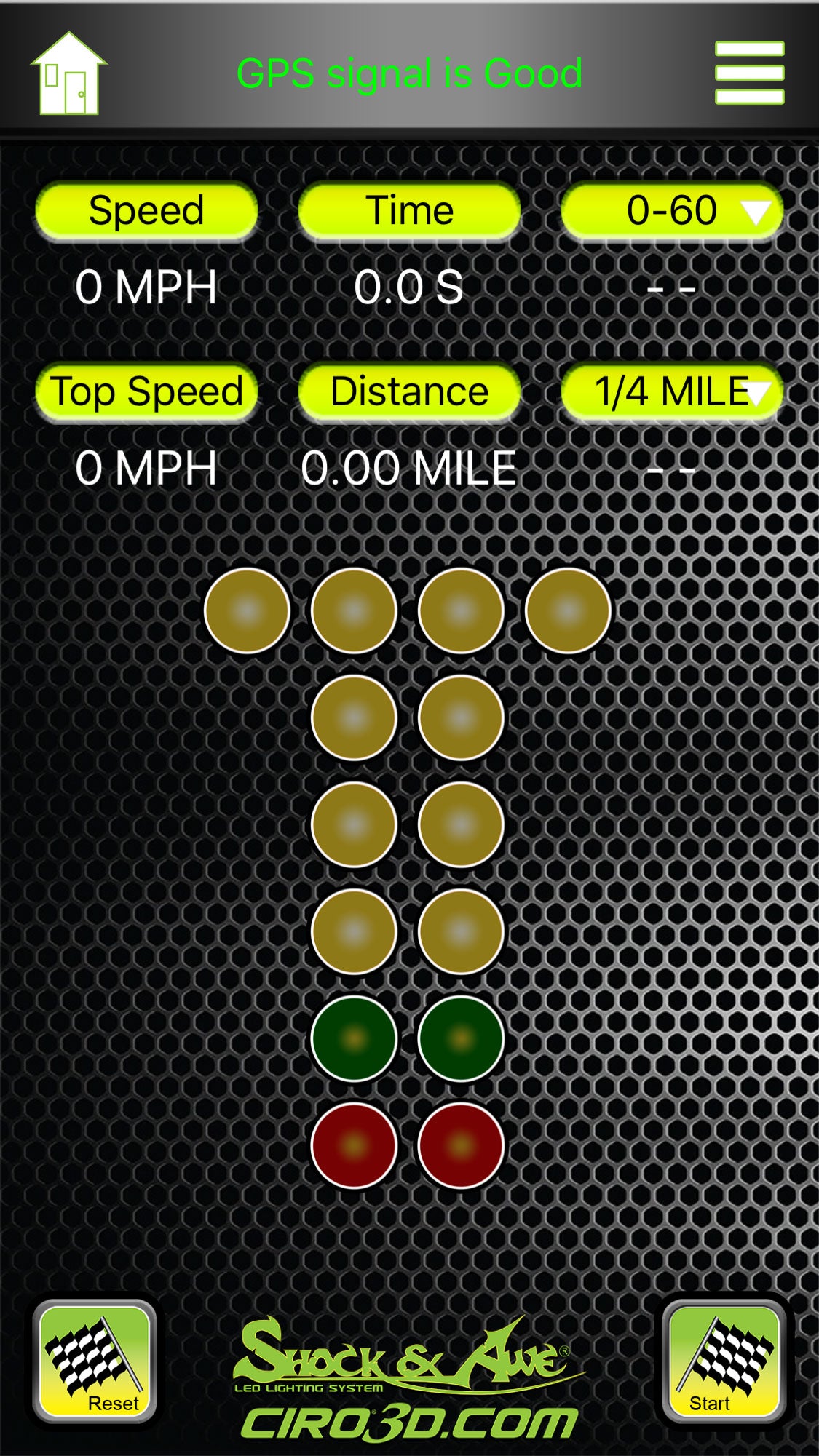Go to the home screen icon
Viewport: 819px width, 1456px height.
click(68, 73)
